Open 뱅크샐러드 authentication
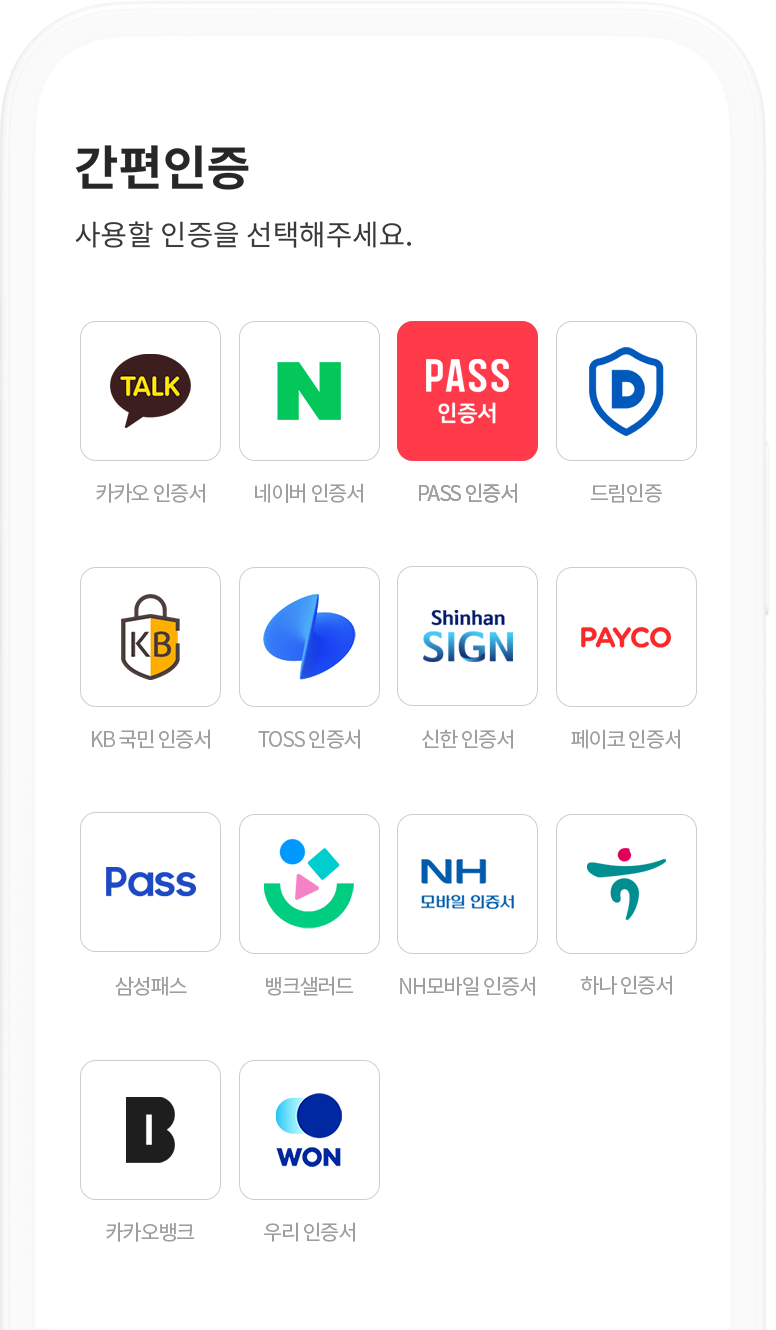 309,883
